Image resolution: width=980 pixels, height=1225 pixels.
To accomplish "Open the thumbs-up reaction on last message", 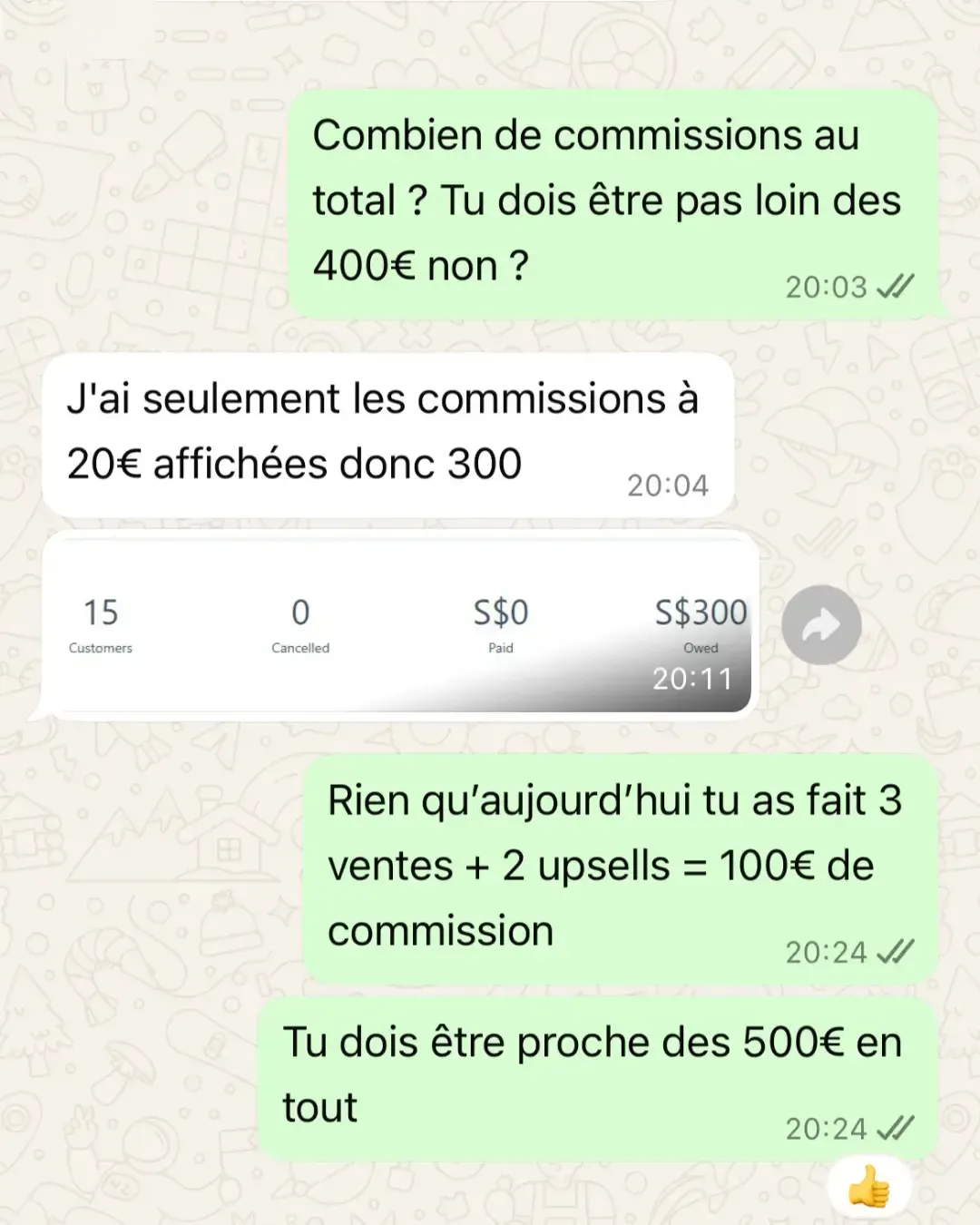I will click(x=868, y=1187).
